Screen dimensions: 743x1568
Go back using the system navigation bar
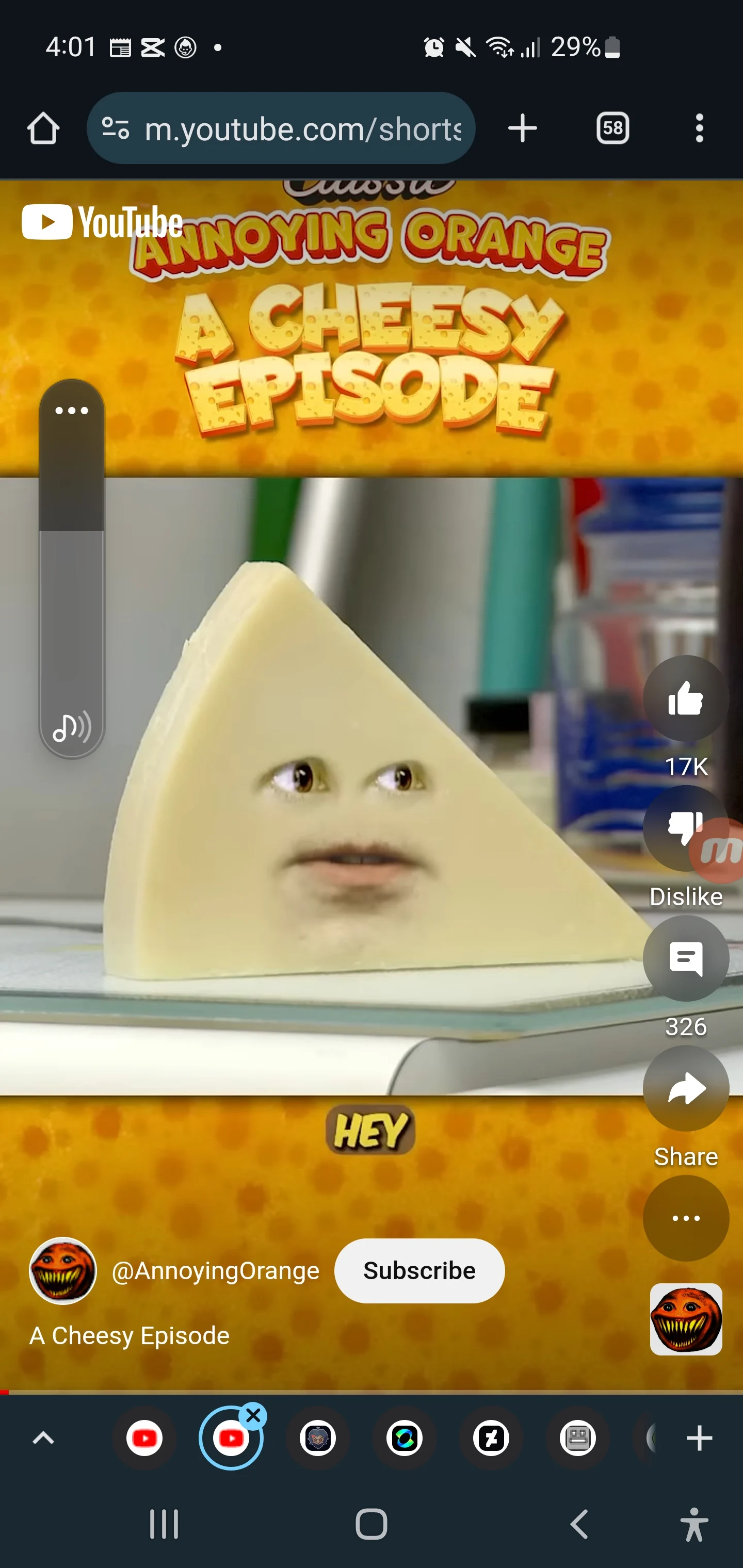pyautogui.click(x=578, y=1524)
